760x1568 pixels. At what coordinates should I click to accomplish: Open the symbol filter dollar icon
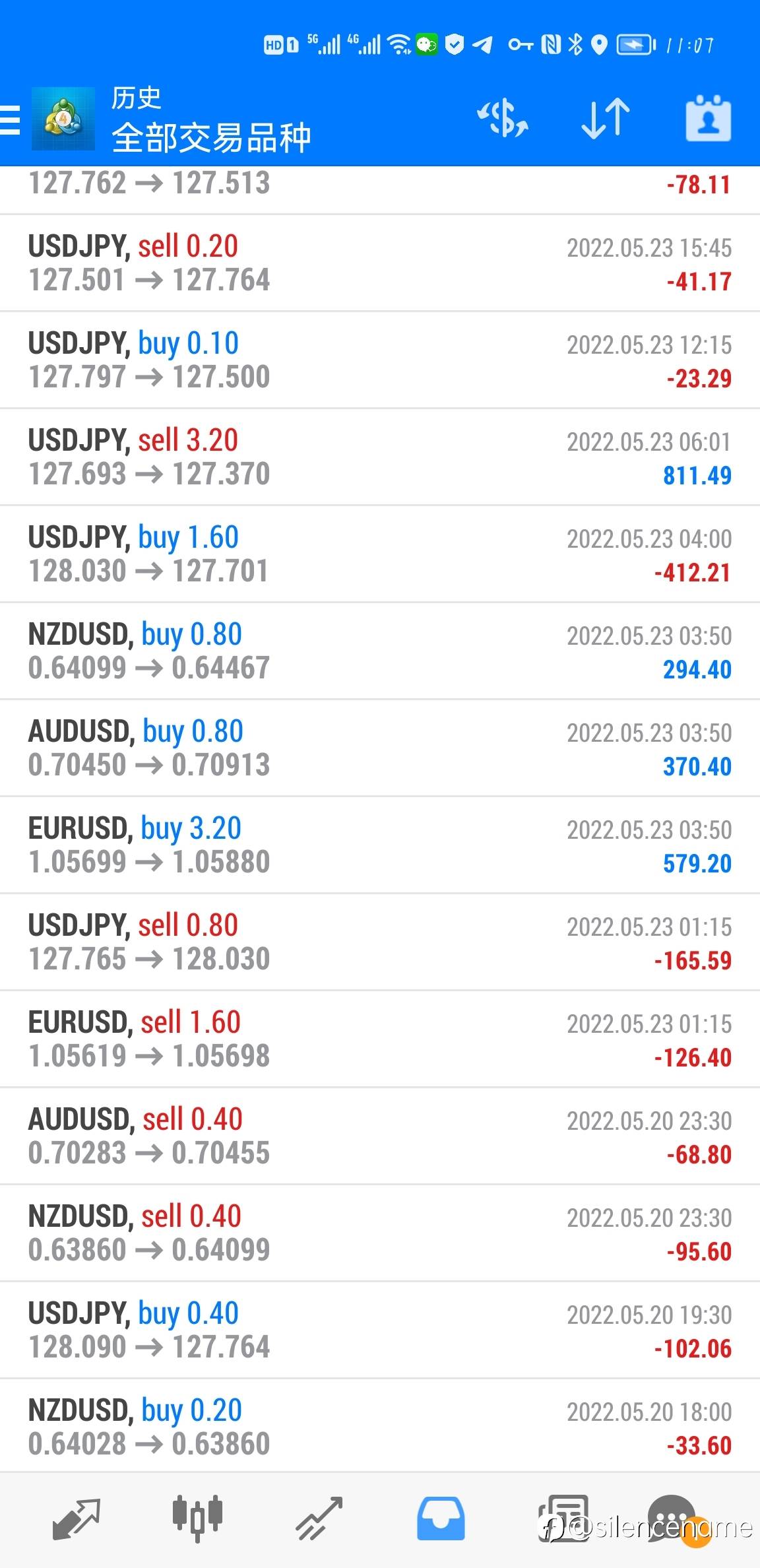click(x=503, y=119)
